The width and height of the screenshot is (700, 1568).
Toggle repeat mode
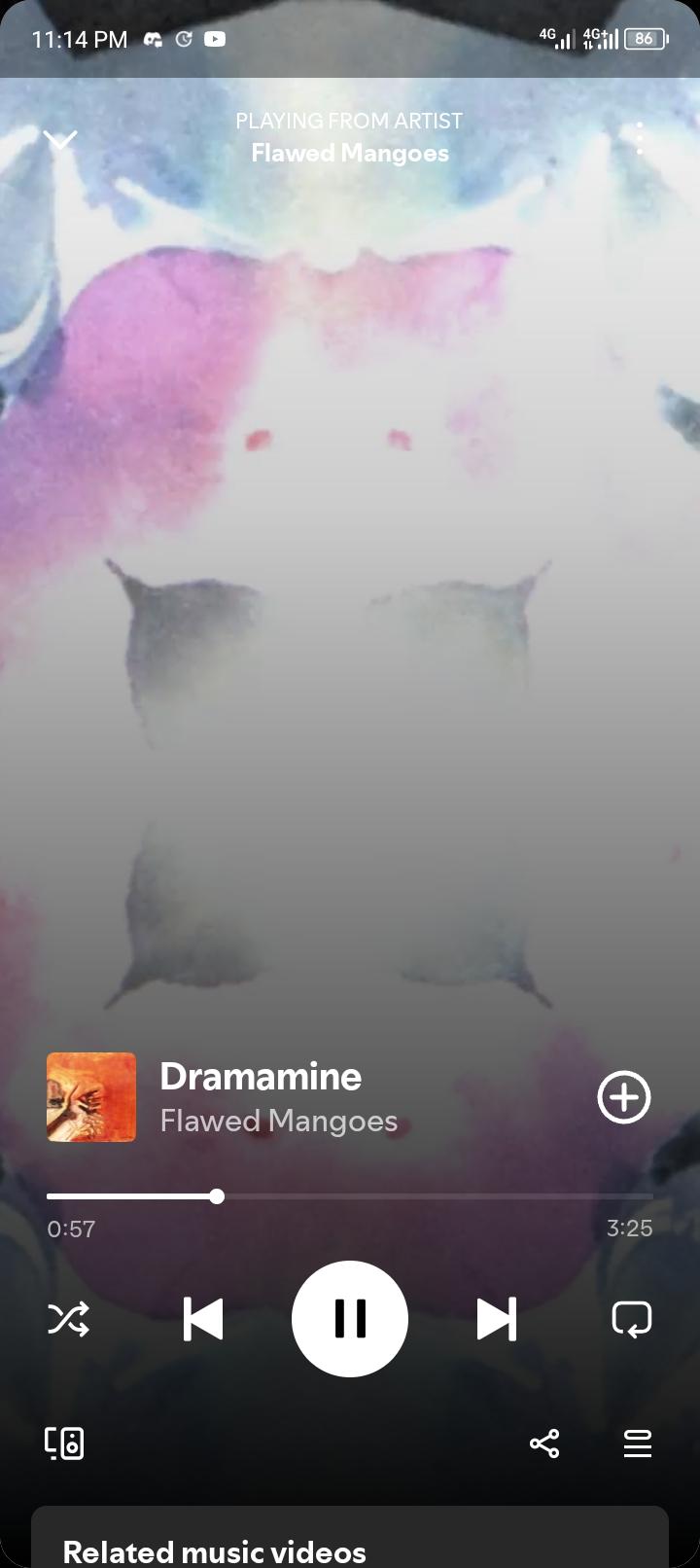[x=631, y=1319]
